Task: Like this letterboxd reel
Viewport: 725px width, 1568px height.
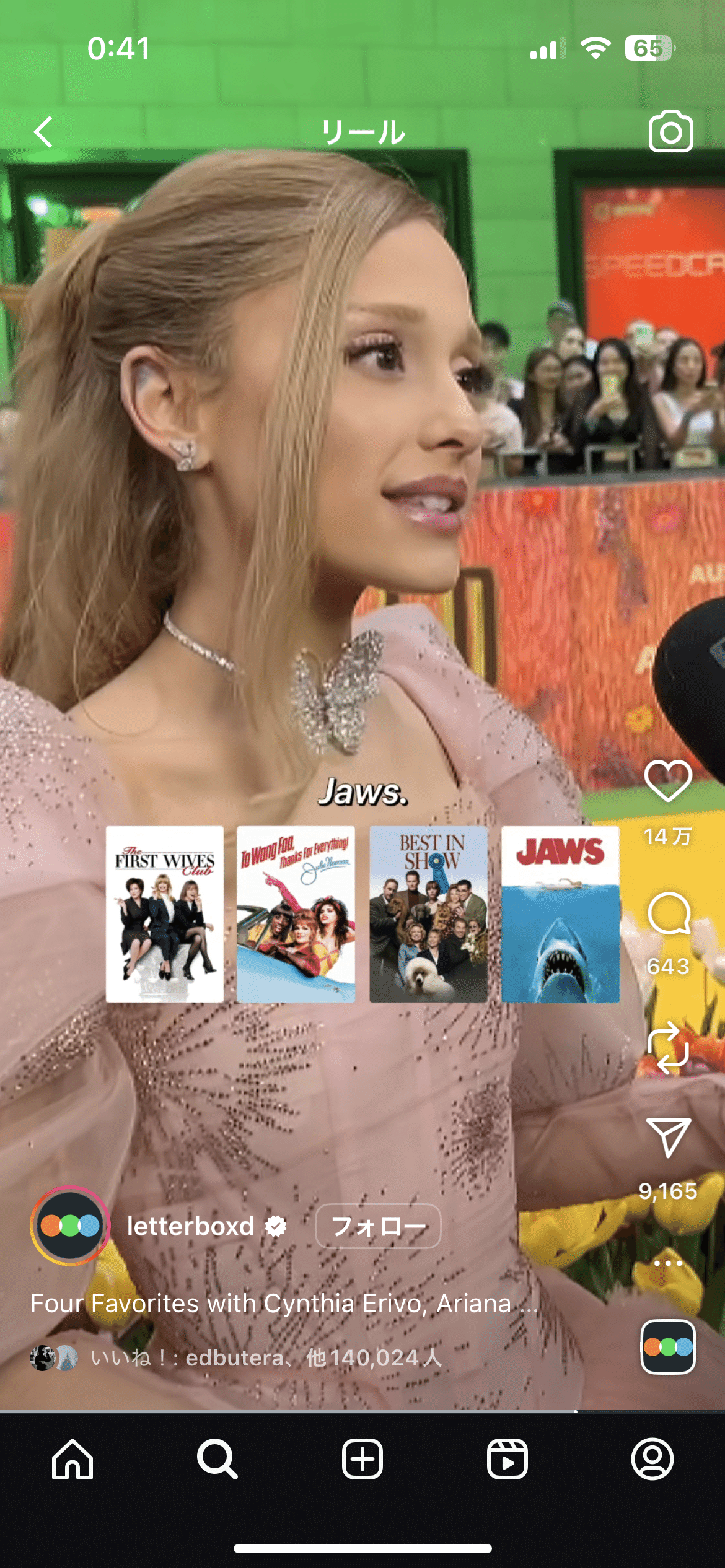Action: tap(668, 782)
